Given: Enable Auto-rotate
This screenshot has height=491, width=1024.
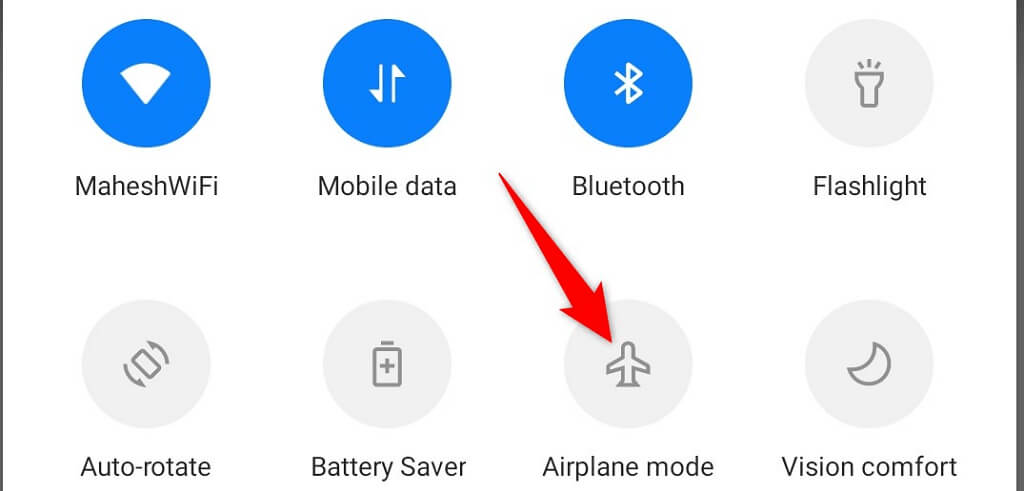Looking at the screenshot, I should 146,364.
